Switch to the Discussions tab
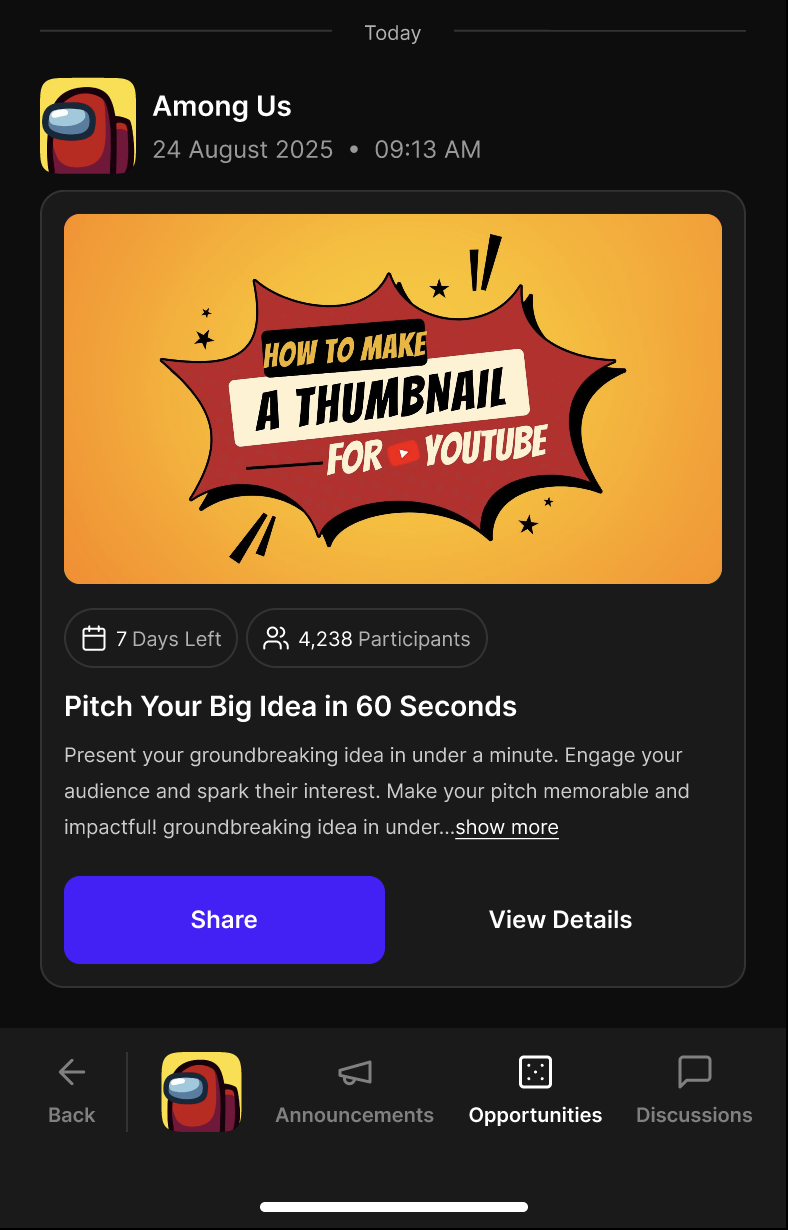 click(x=694, y=1091)
